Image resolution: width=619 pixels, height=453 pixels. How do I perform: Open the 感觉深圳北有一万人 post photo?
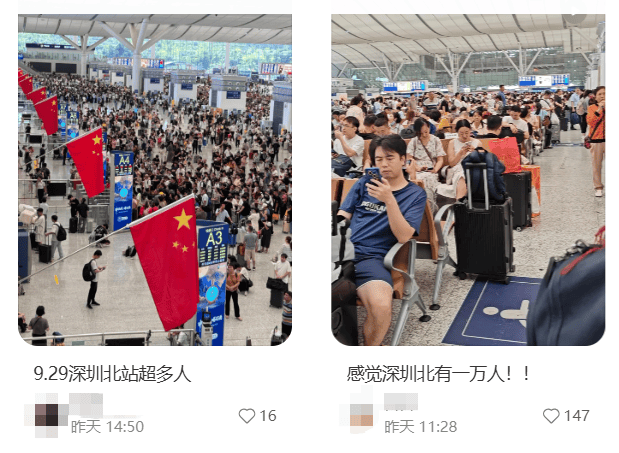[x=467, y=180]
